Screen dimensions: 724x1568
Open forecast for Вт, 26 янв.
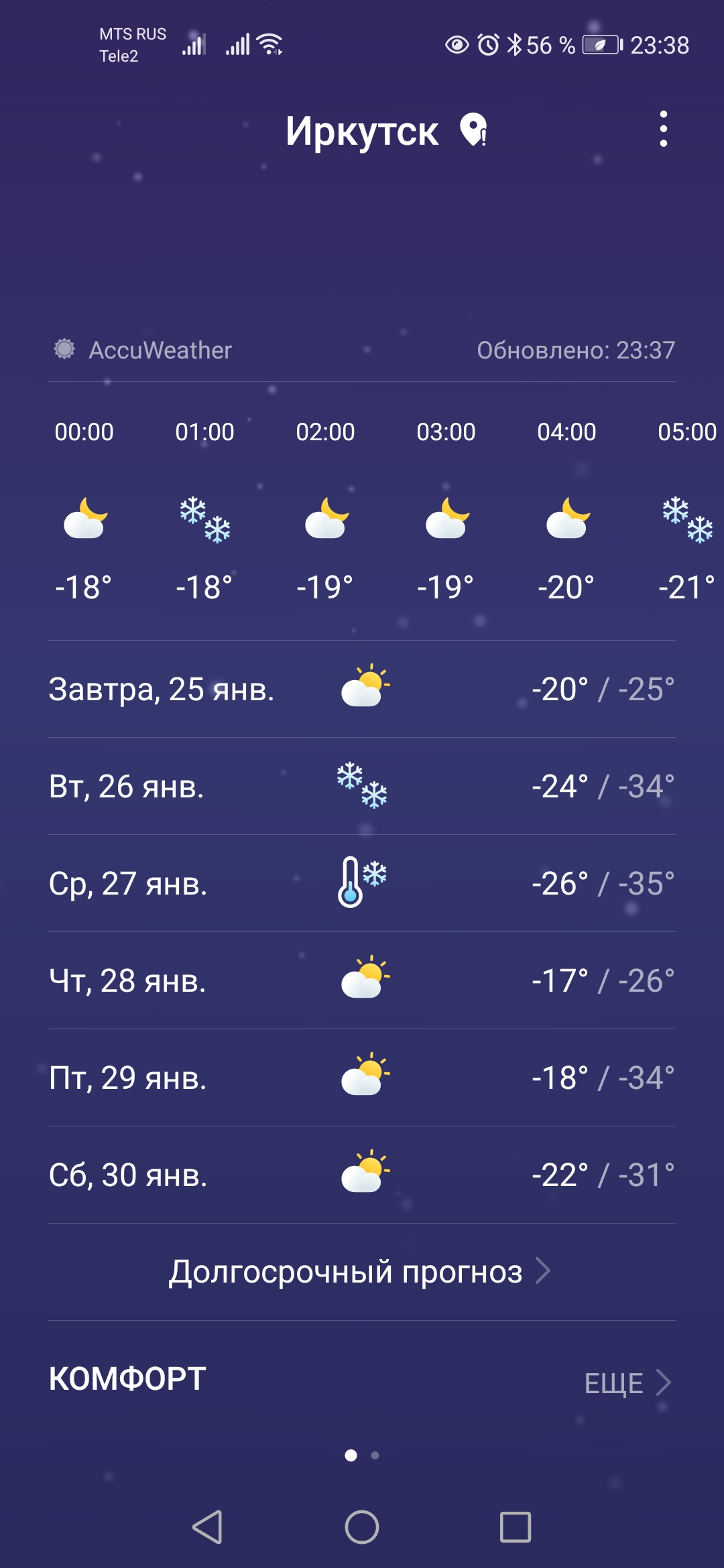362,786
